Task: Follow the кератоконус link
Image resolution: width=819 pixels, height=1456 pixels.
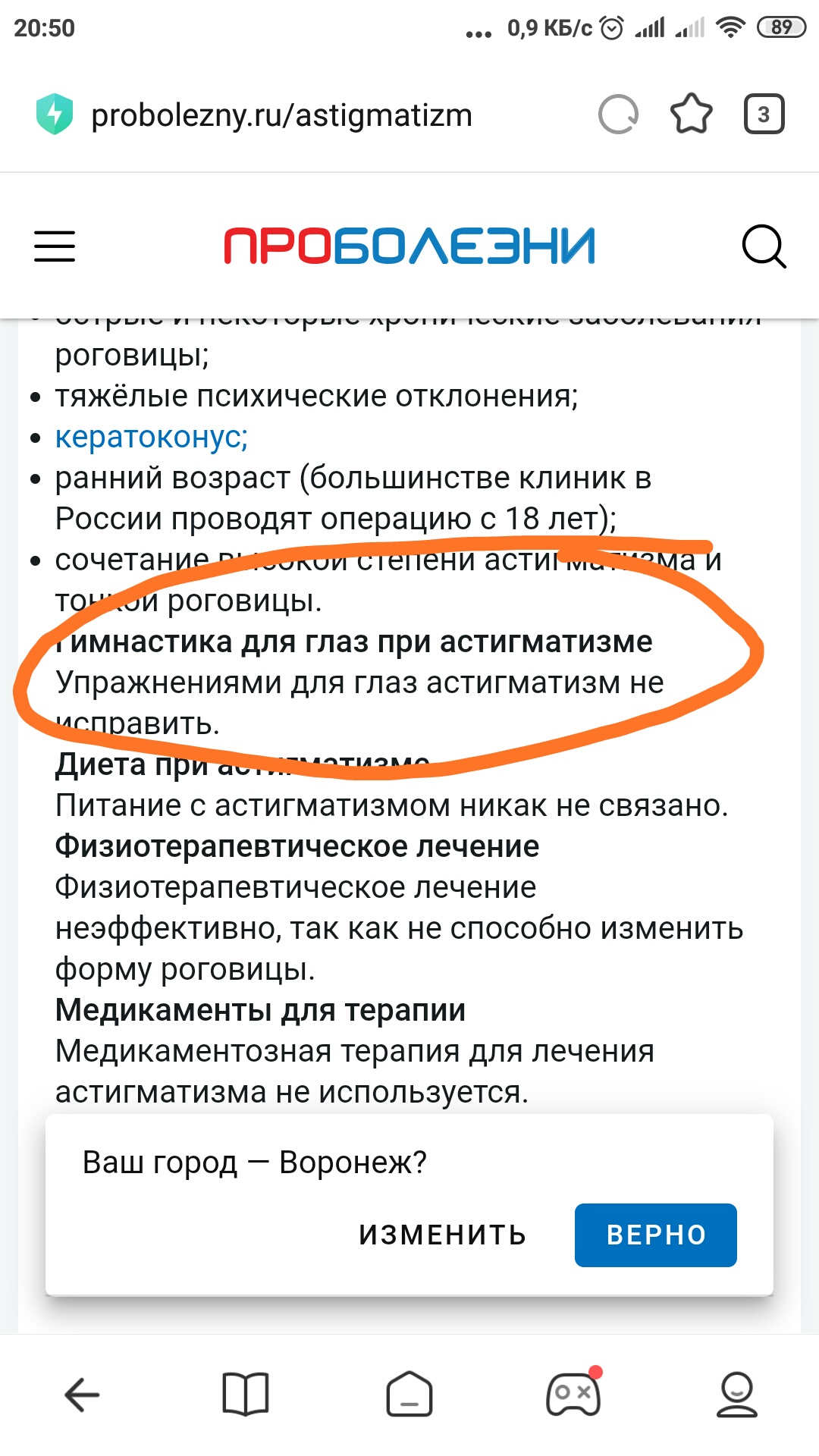Action: 152,437
